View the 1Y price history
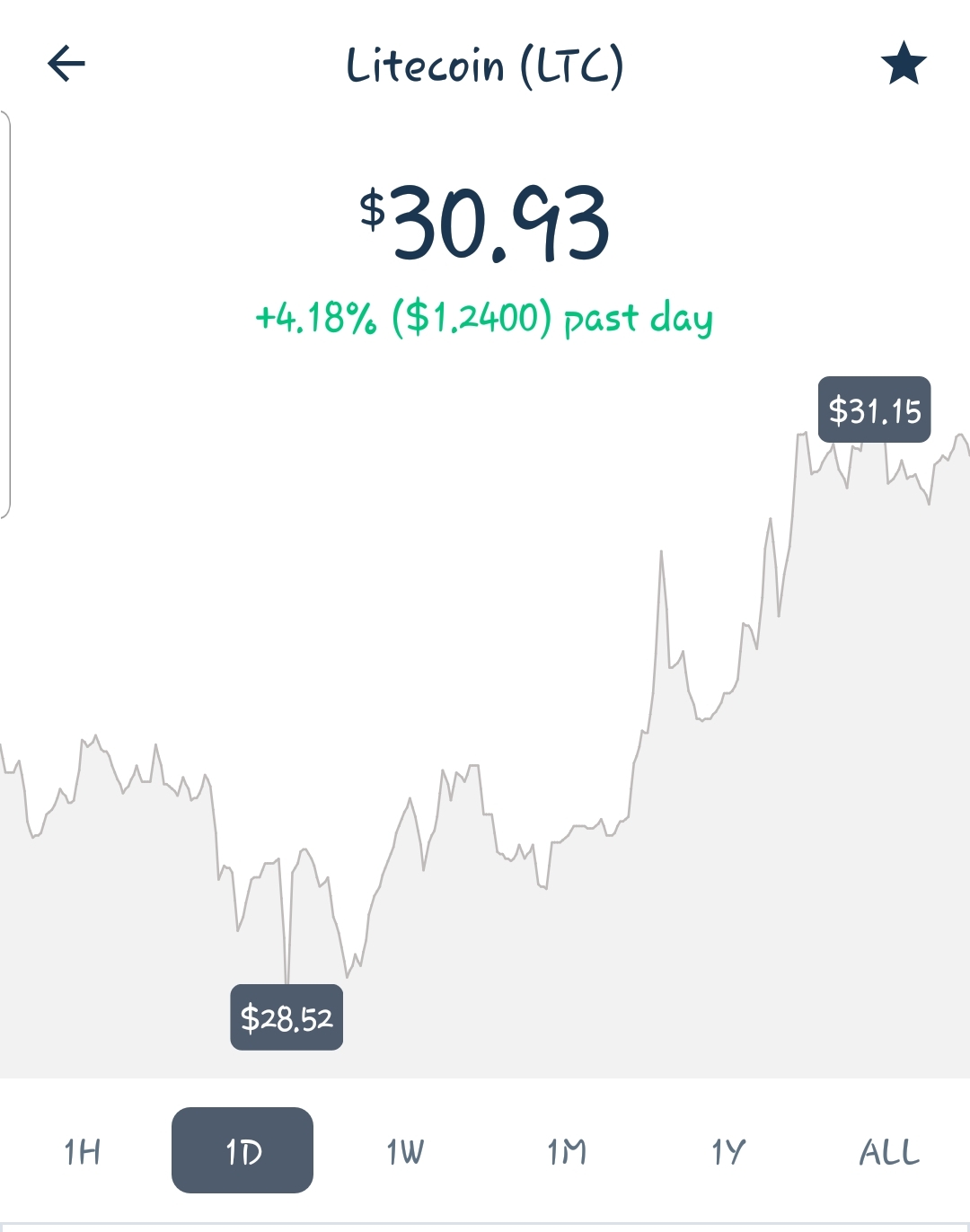This screenshot has width=970, height=1232. 728,1151
